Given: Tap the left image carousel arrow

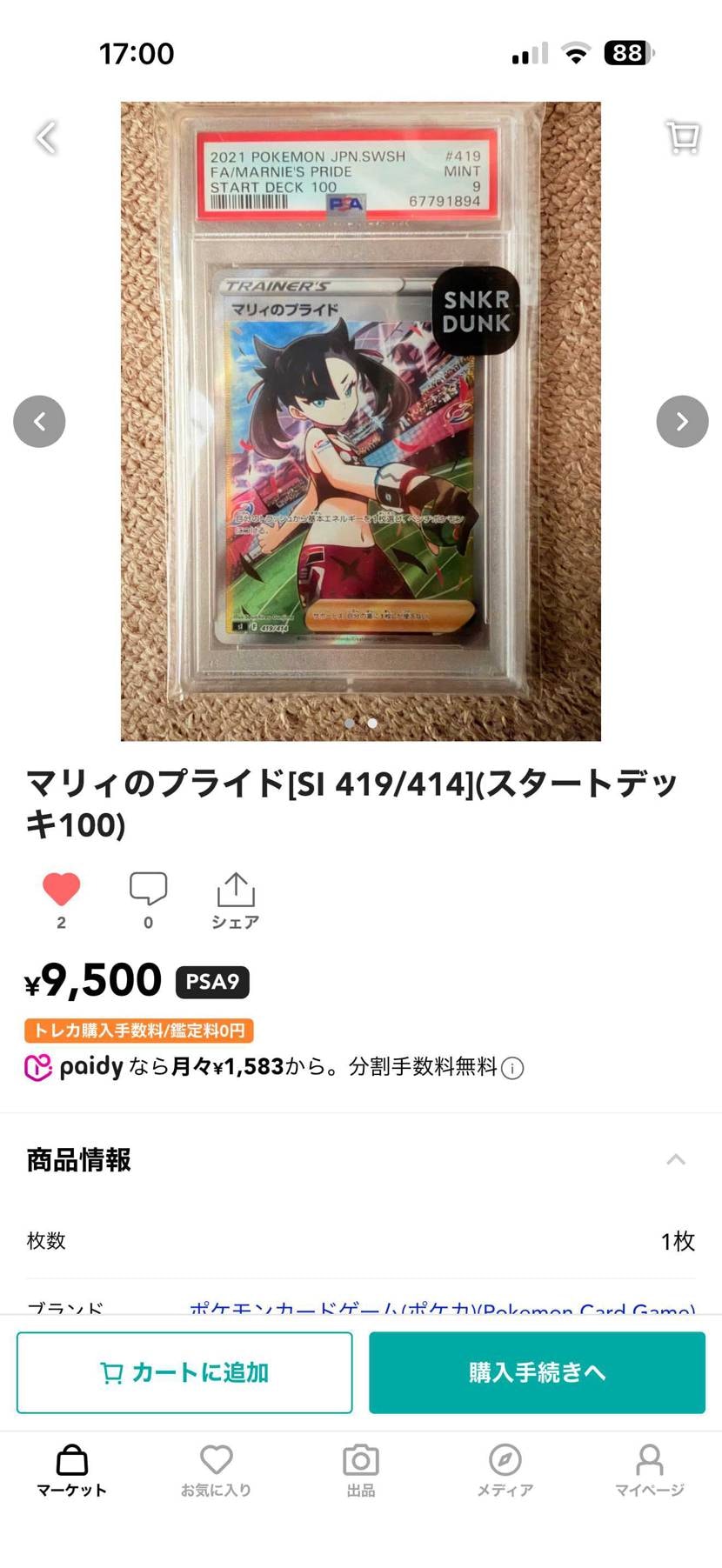Looking at the screenshot, I should pos(39,421).
